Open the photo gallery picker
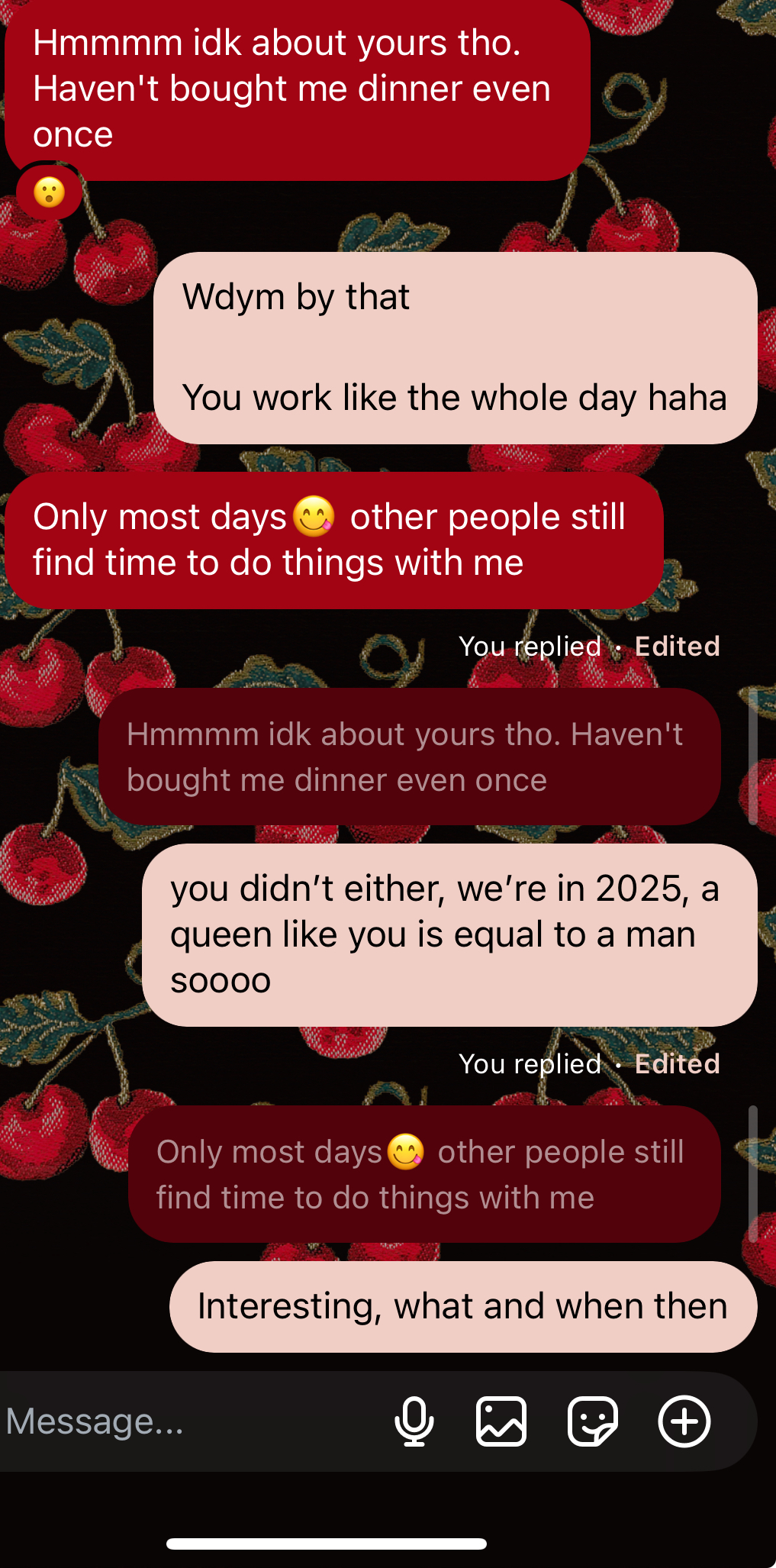The image size is (776, 1568). click(501, 1421)
